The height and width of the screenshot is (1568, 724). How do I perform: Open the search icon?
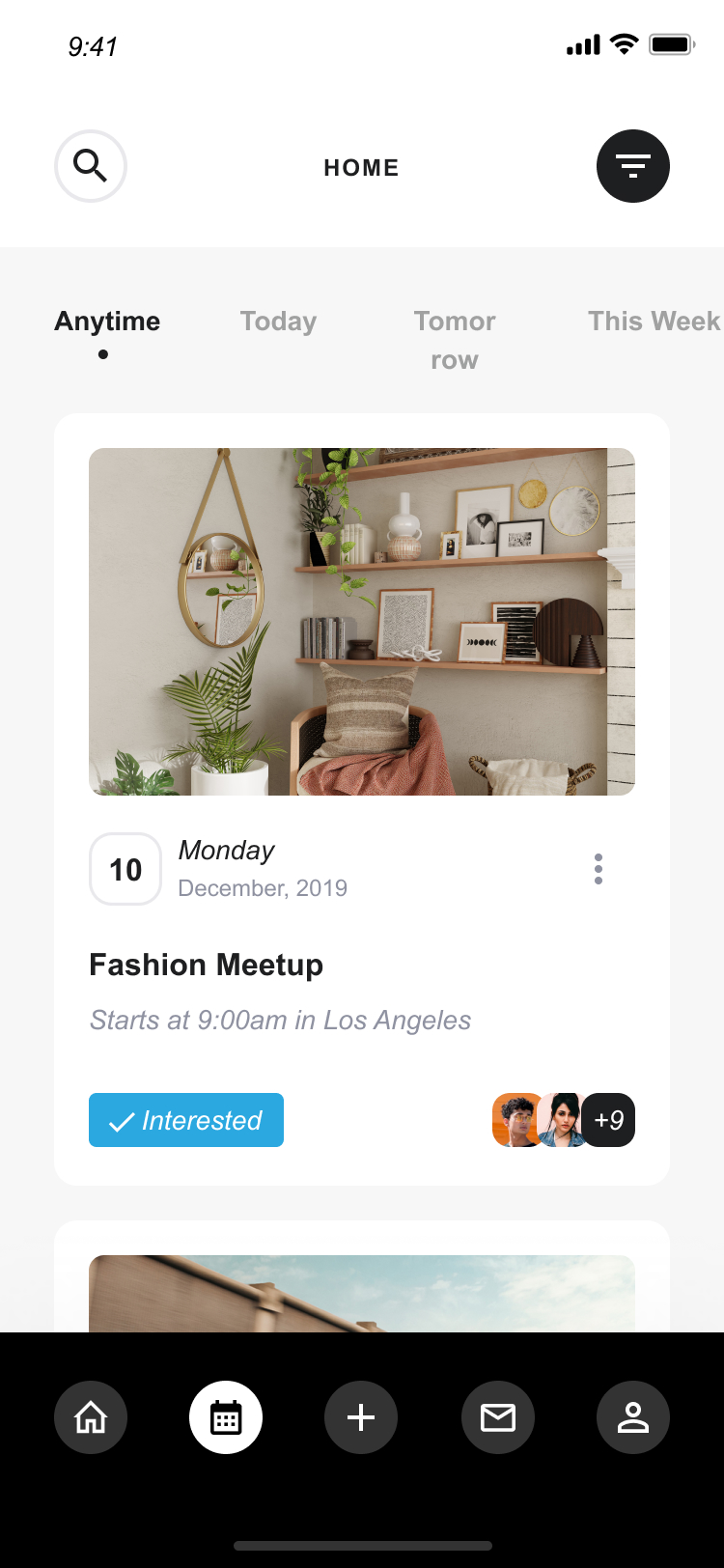[x=91, y=166]
